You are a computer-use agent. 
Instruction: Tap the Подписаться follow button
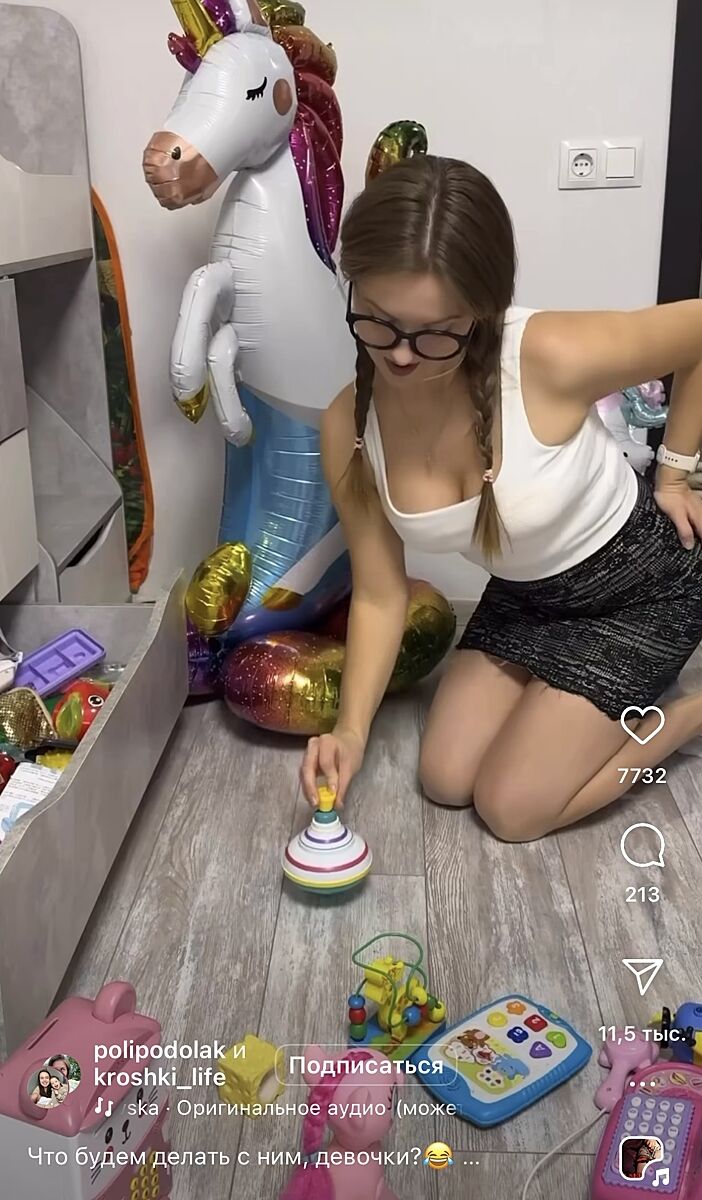pyautogui.click(x=365, y=1066)
